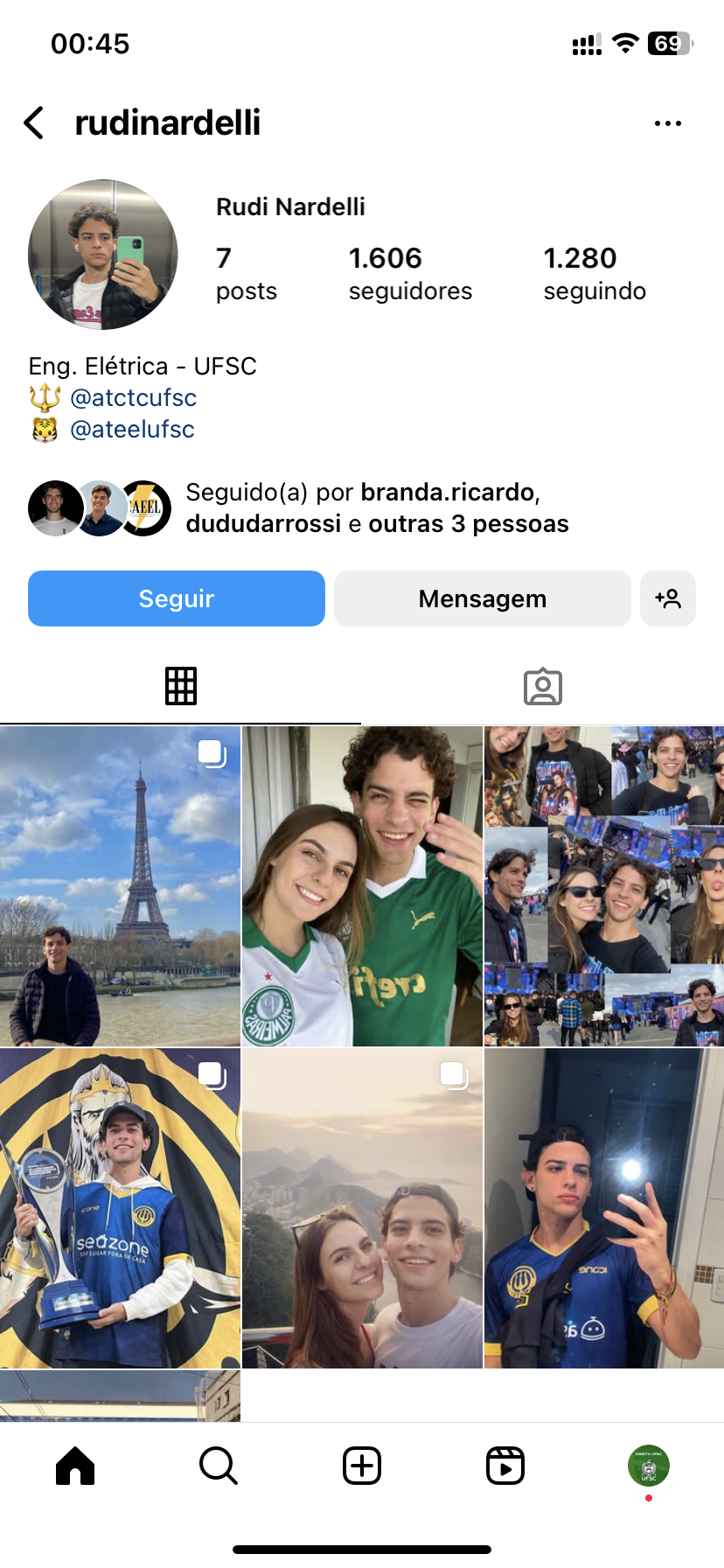724x1568 pixels.
Task: Switch to the posts grid tab
Action: tap(180, 686)
